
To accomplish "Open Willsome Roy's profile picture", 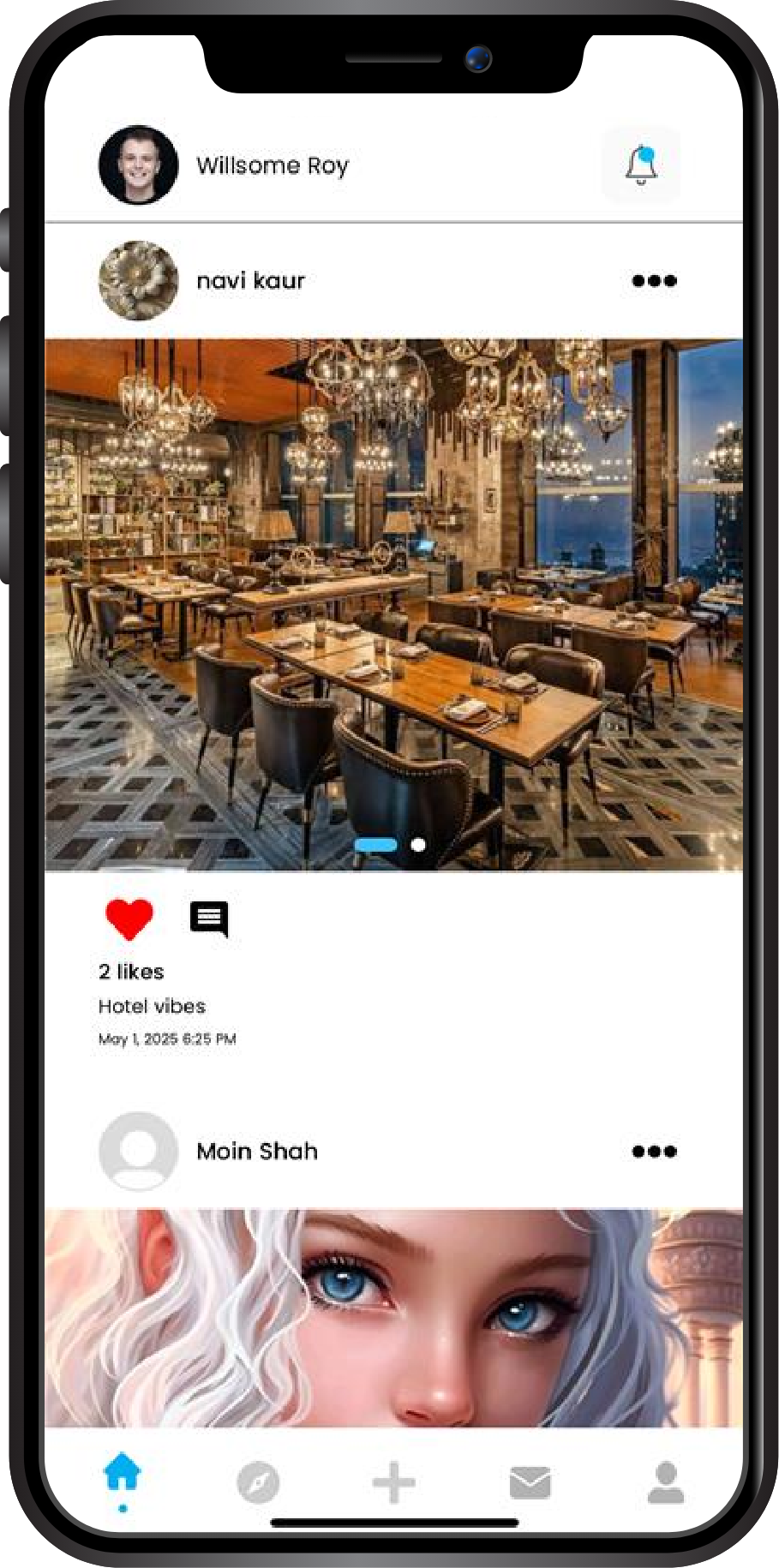I will 138,165.
